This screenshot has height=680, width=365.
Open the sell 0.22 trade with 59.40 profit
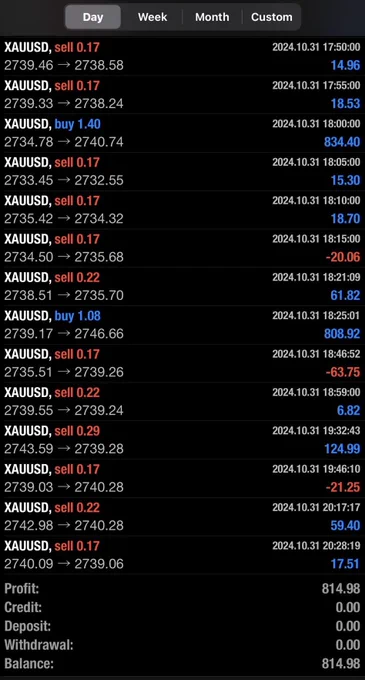point(182,517)
